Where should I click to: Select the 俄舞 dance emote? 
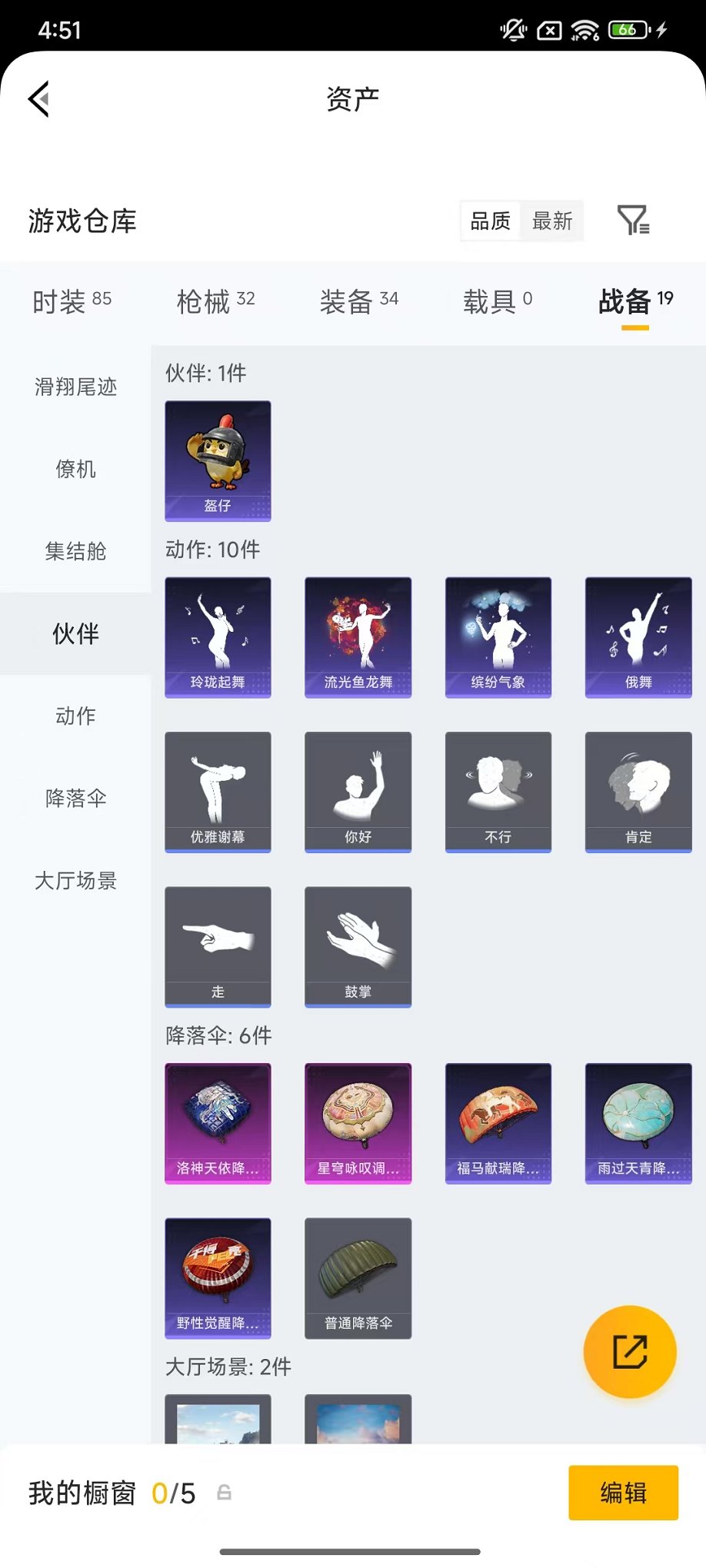638,637
